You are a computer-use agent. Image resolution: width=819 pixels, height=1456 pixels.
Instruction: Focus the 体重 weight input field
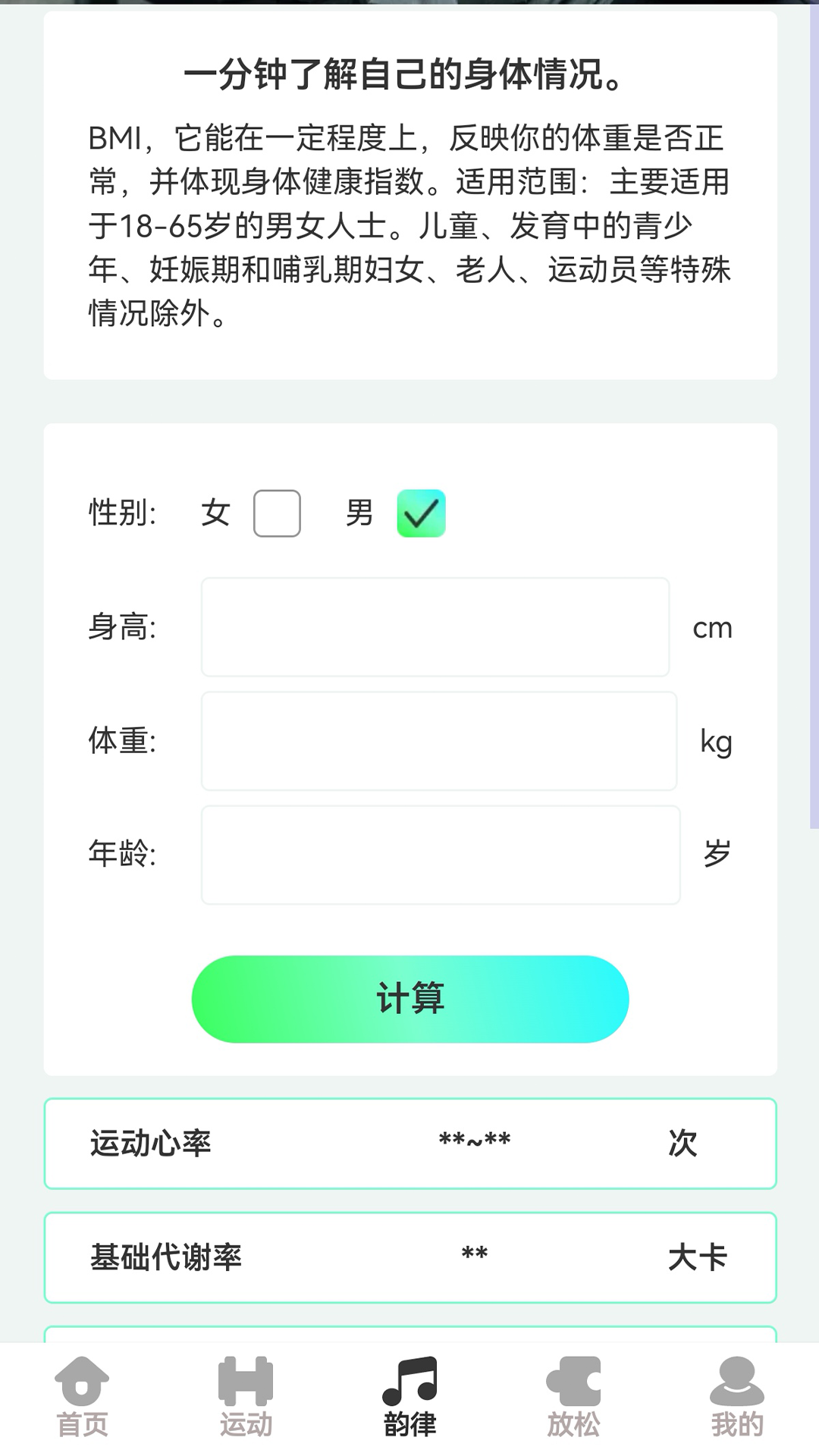click(438, 741)
